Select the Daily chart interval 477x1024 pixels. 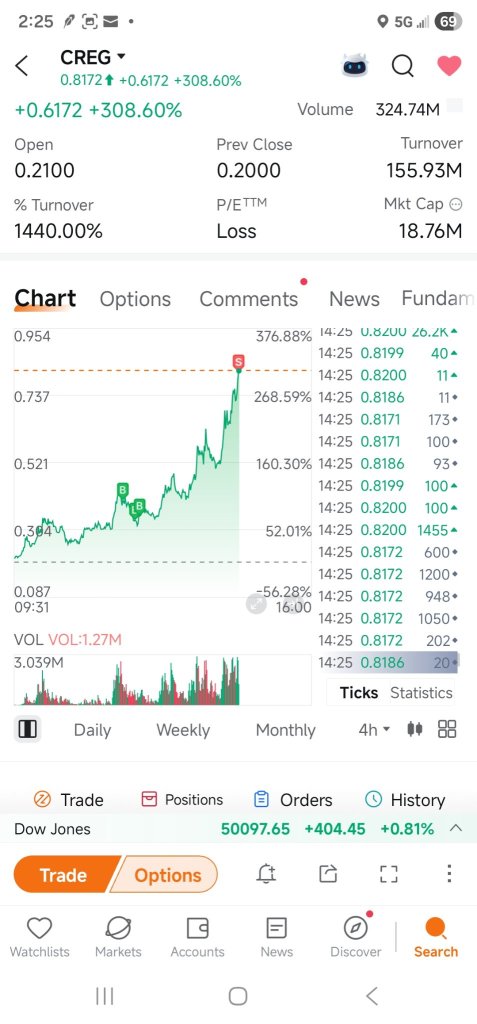pos(92,730)
